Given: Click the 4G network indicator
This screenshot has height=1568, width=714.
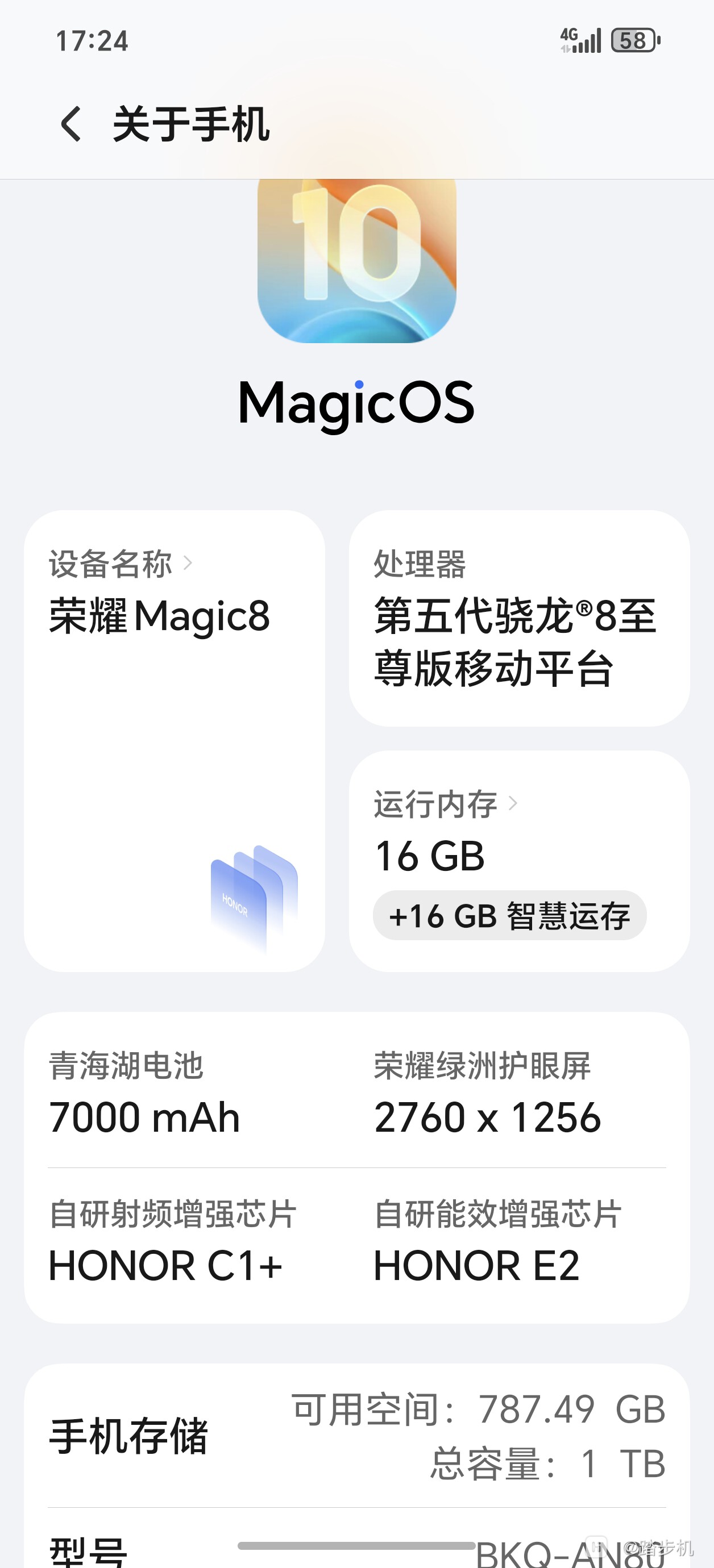Looking at the screenshot, I should pos(567,37).
